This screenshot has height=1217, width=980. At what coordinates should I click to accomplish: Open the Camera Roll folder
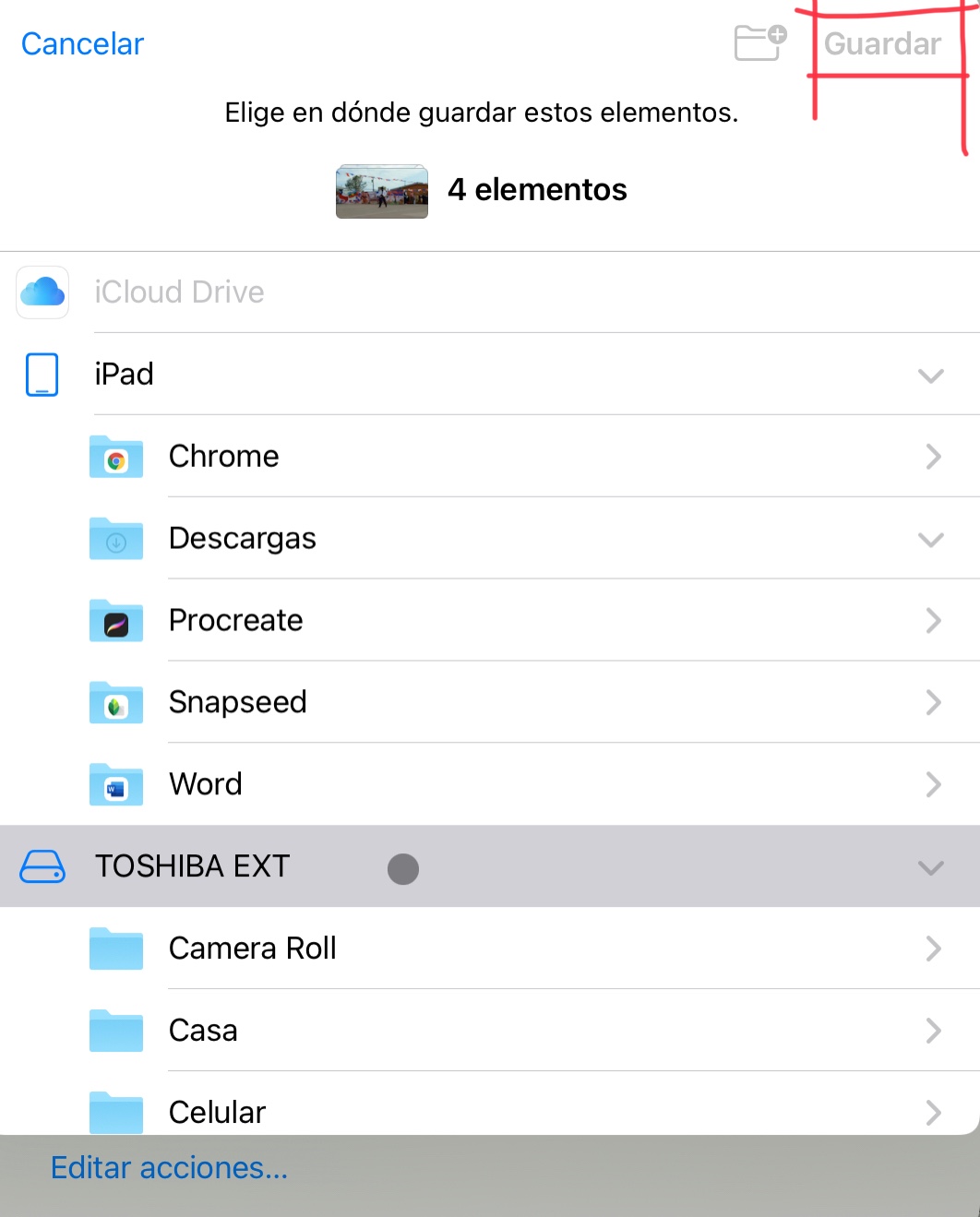[253, 949]
